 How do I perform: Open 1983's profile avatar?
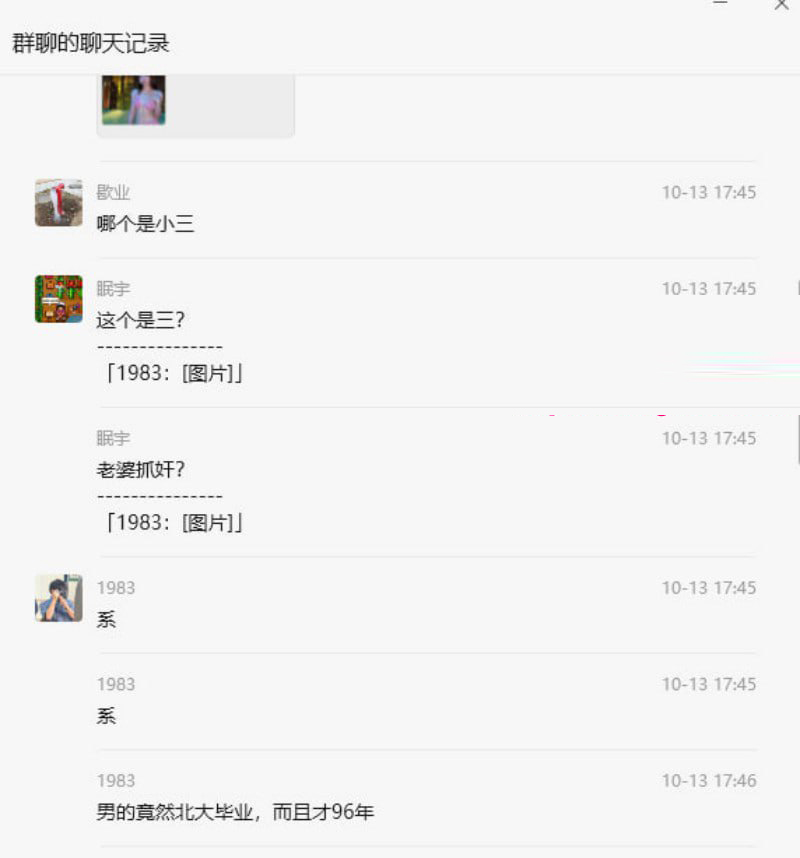coord(58,598)
